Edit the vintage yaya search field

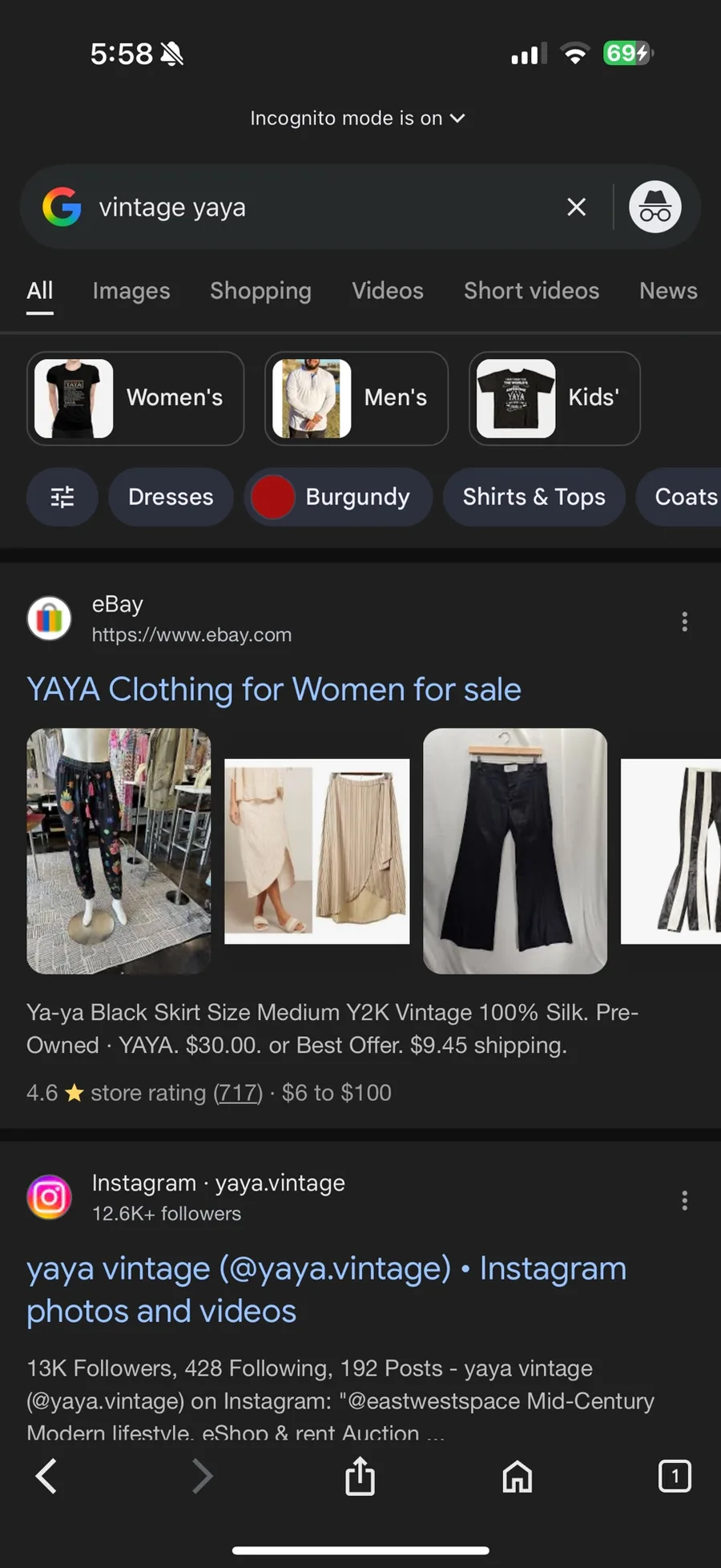tap(320, 208)
